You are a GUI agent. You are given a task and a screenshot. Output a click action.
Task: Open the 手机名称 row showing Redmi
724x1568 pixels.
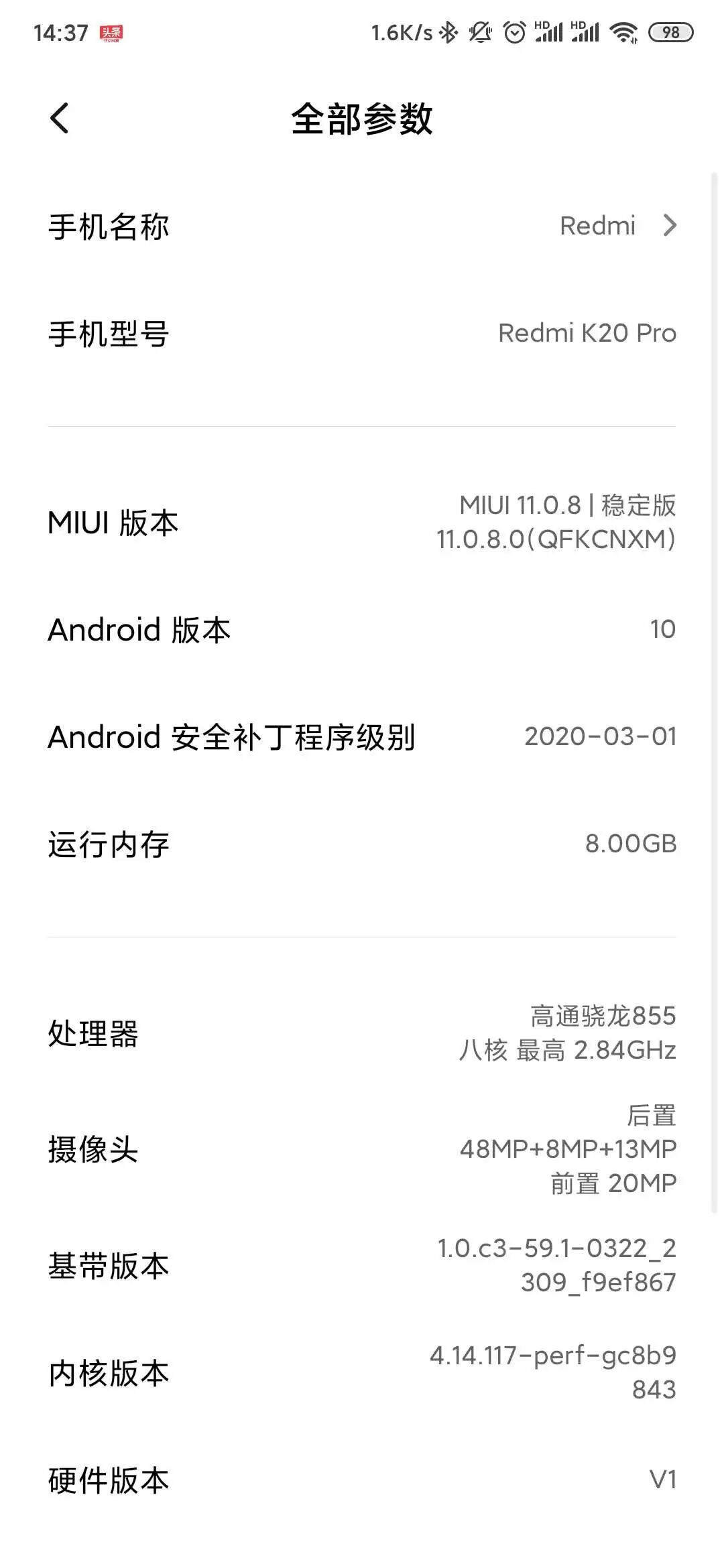[x=362, y=226]
